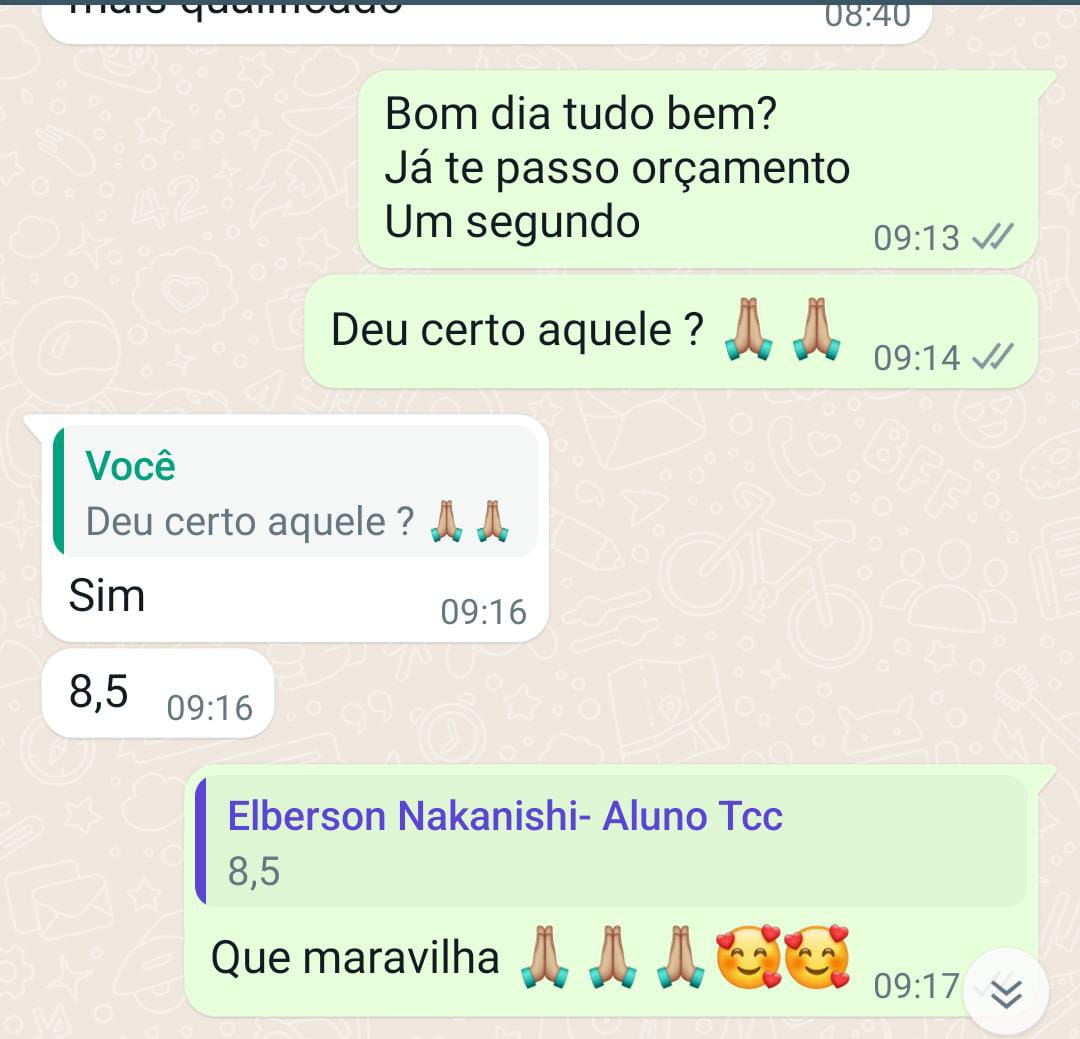Image resolution: width=1080 pixels, height=1039 pixels.
Task: Open the quoted 'Deu certo aquele ?' message from Você
Action: click(x=296, y=492)
